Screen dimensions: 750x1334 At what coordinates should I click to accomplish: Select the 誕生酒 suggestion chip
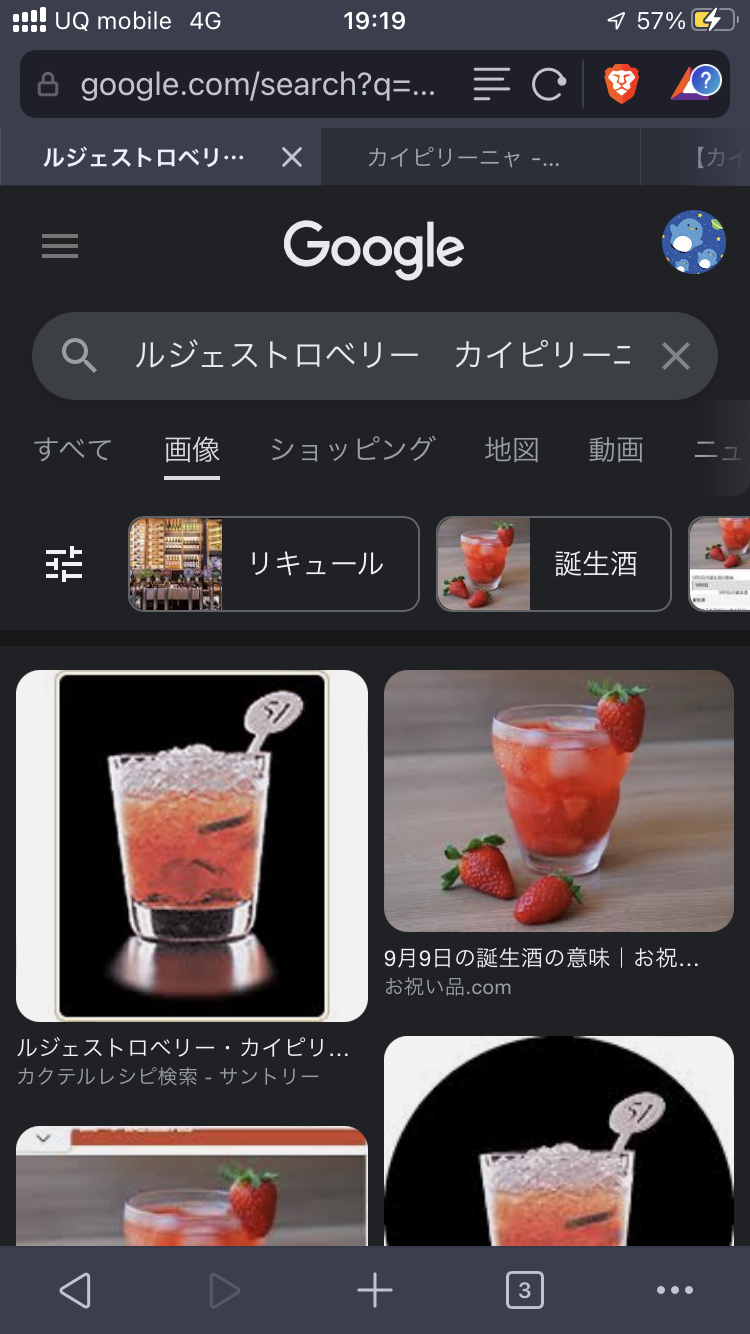[553, 564]
